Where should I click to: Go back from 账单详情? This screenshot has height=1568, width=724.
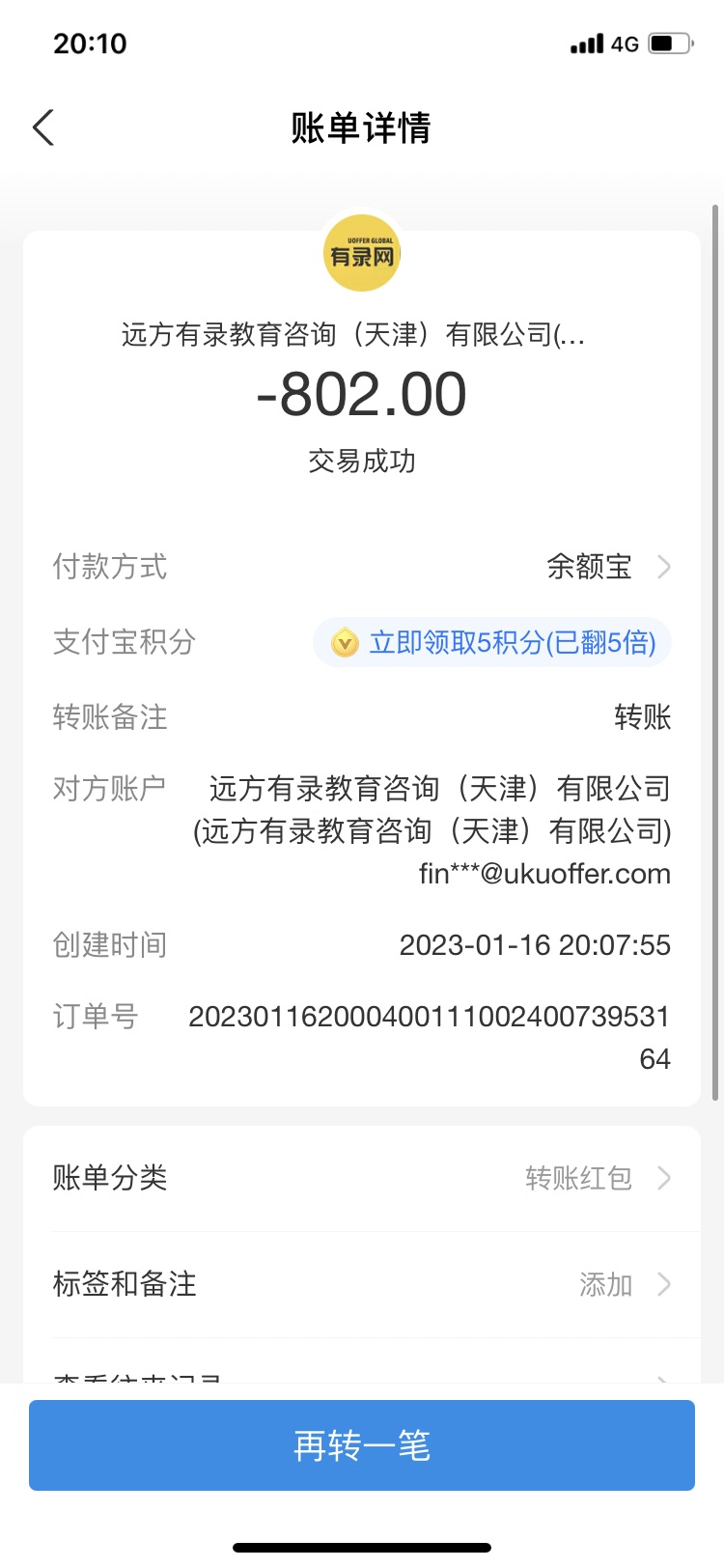click(43, 127)
